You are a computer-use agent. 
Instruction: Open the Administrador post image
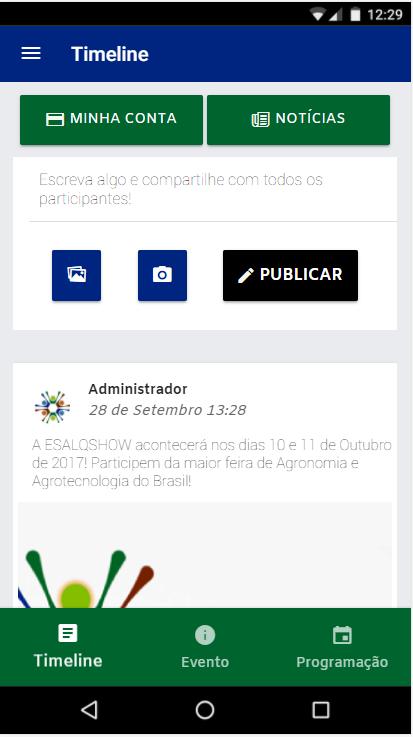pyautogui.click(x=205, y=555)
